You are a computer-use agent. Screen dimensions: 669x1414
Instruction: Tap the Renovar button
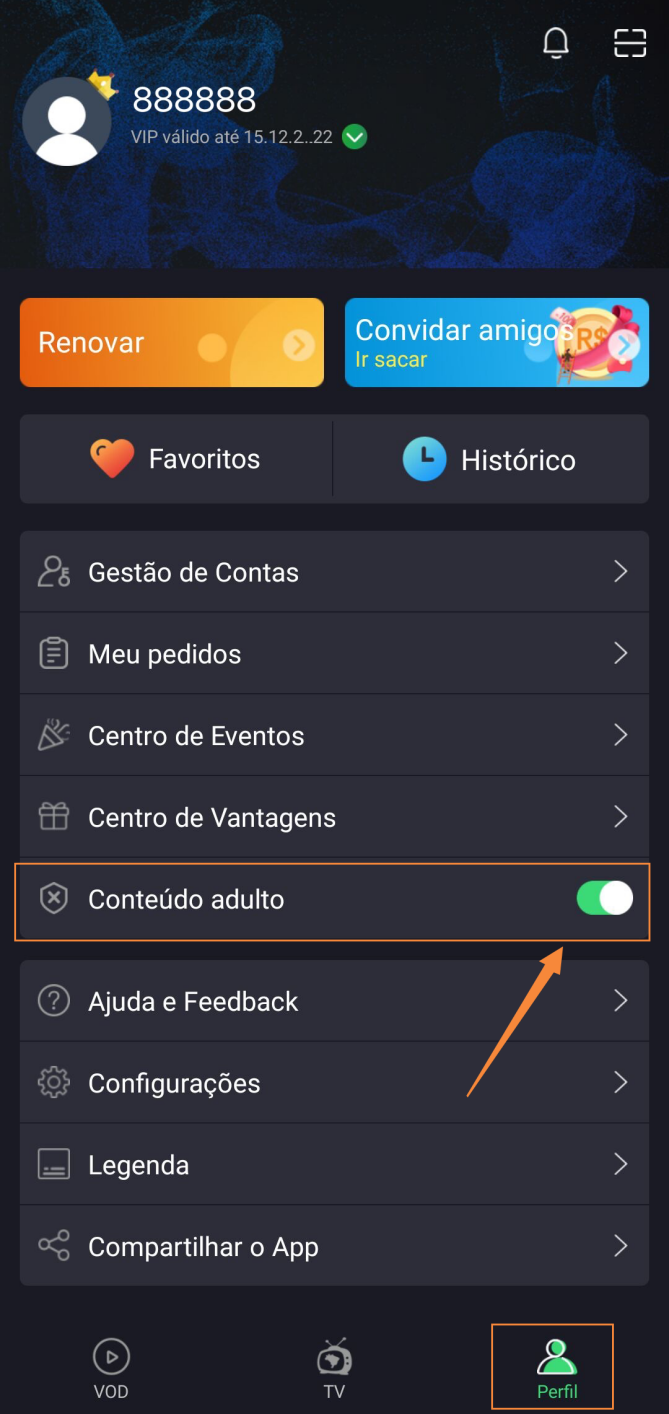coord(172,343)
